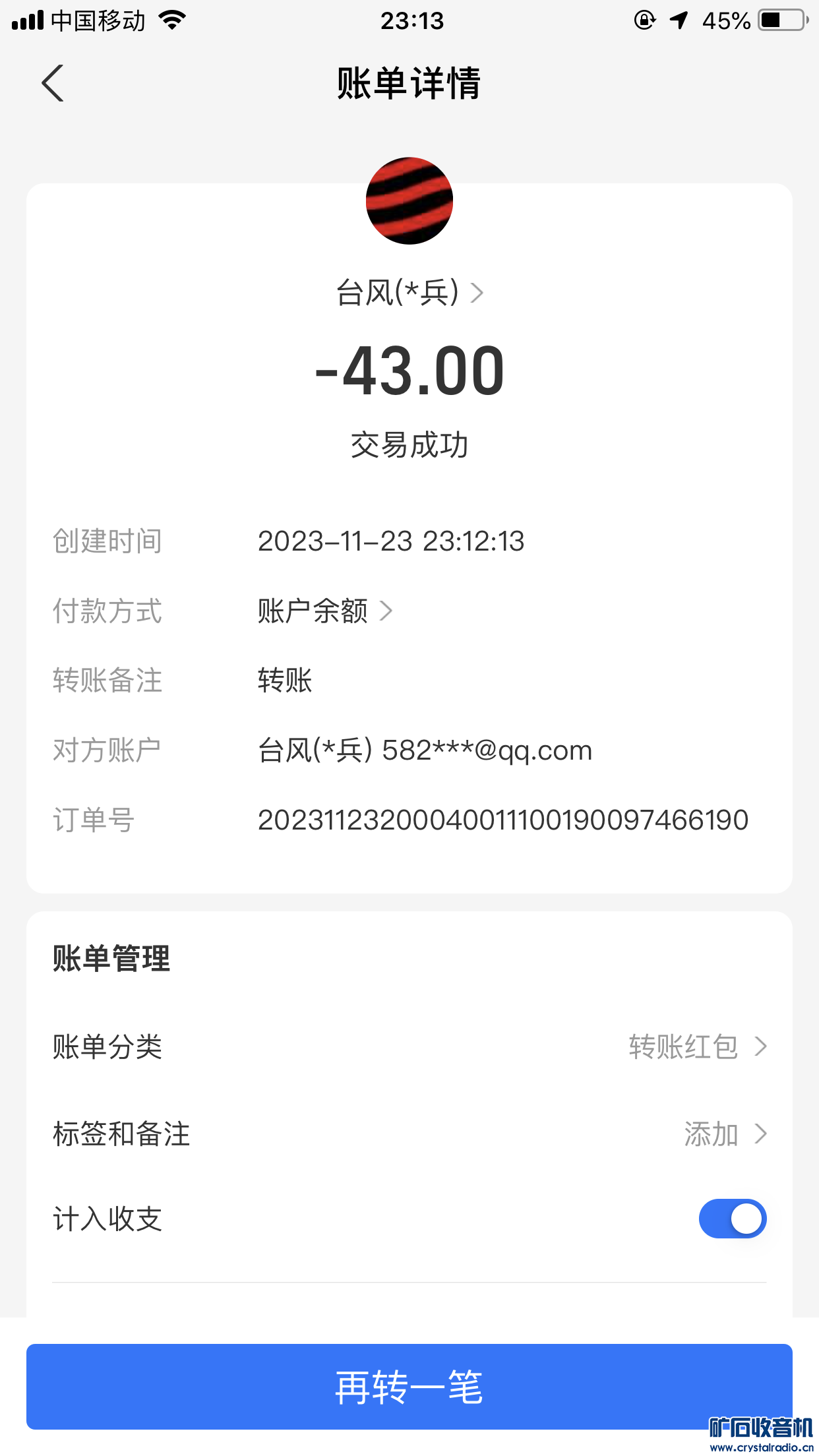Viewport: 819px width, 1456px height.
Task: Tap 再转一笔 to transfer again
Action: point(409,1386)
